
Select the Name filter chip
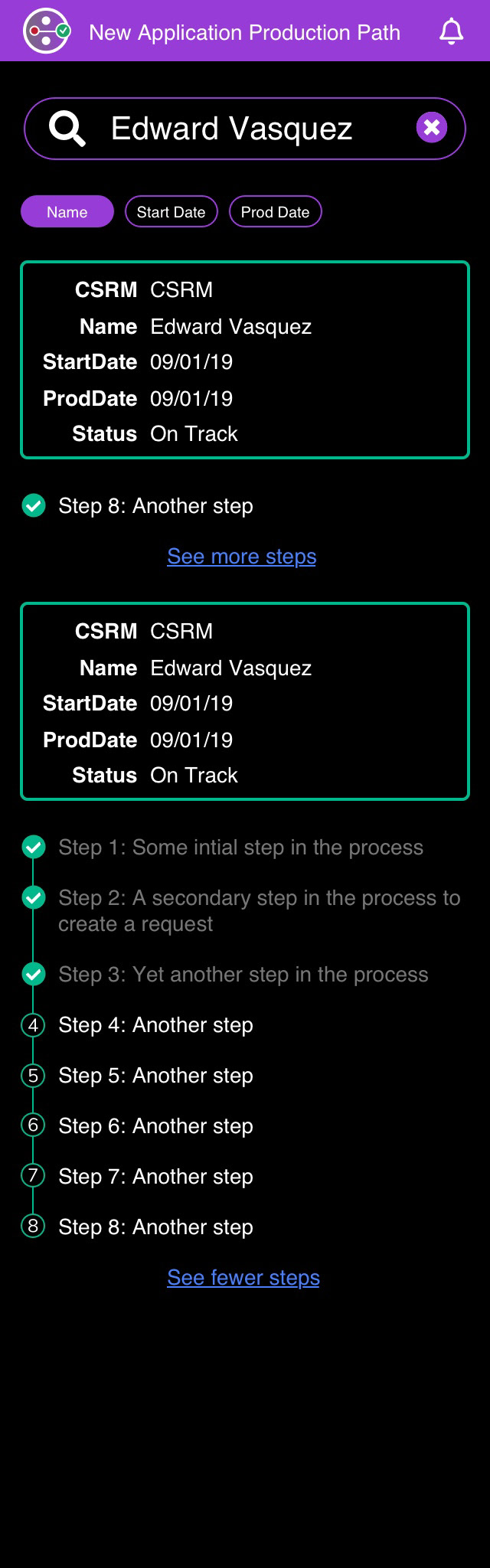[x=67, y=212]
